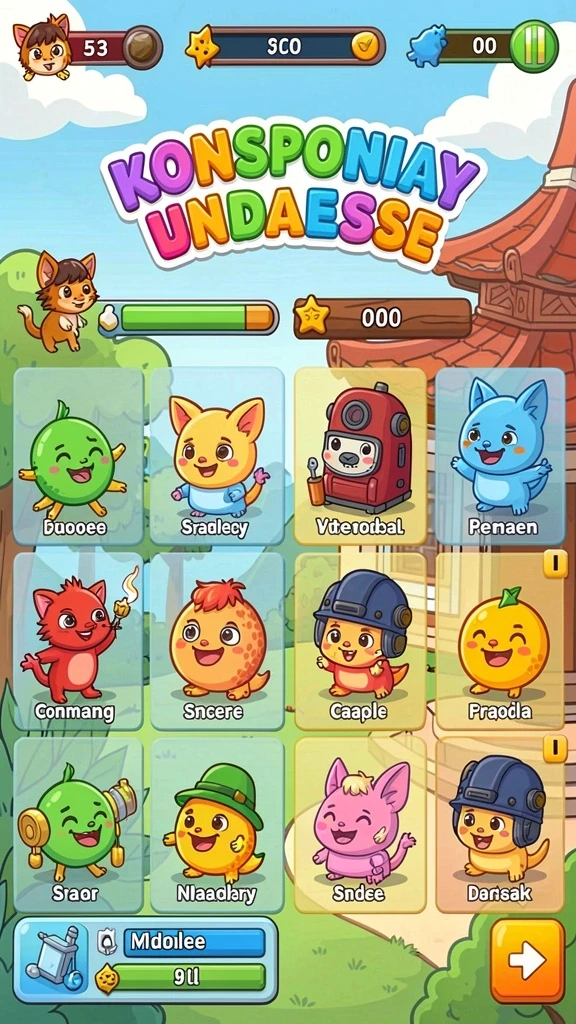
Task: Choose the Sradlecy yellow fox card
Action: click(x=217, y=456)
